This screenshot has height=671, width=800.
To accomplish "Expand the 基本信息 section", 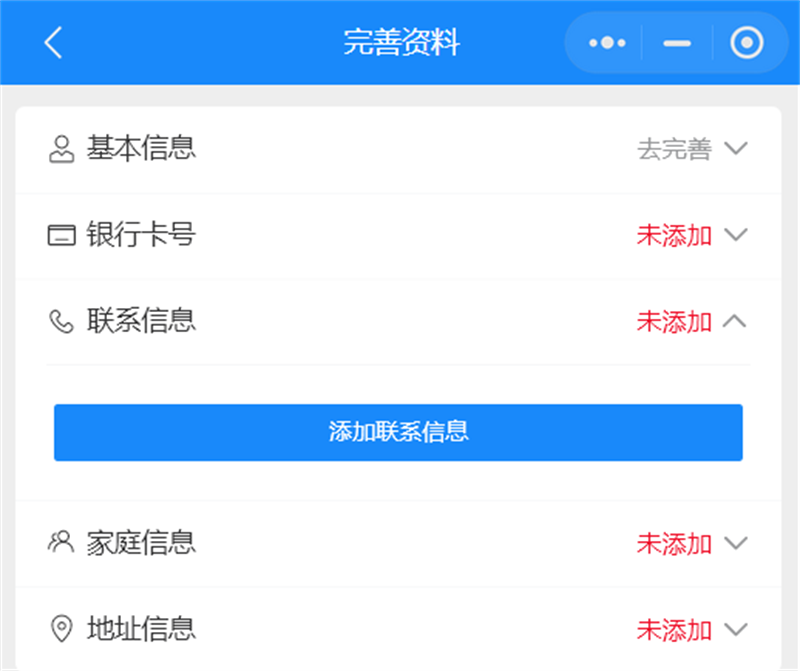I will [x=735, y=149].
